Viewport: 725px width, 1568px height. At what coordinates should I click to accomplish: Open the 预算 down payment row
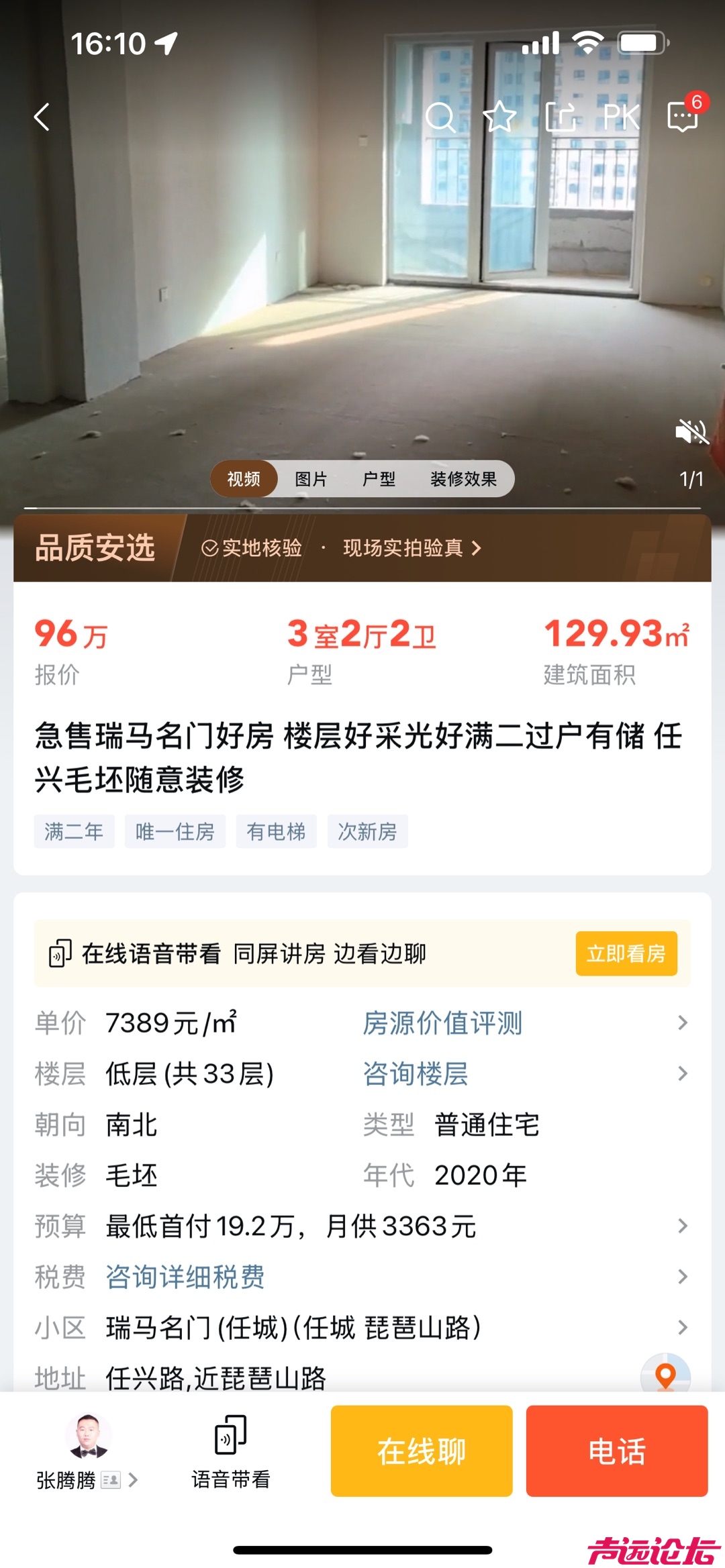[362, 1226]
